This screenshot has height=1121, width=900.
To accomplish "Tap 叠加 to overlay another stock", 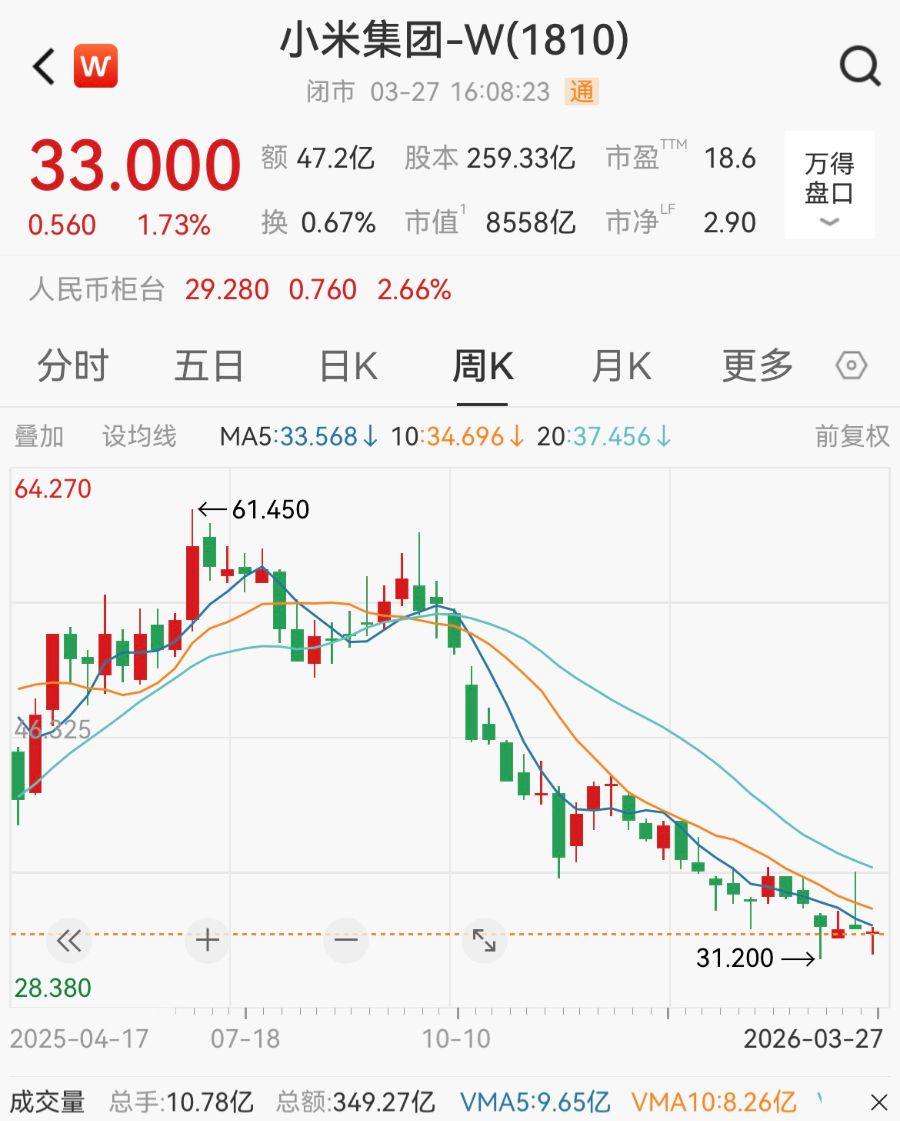I will tap(39, 436).
